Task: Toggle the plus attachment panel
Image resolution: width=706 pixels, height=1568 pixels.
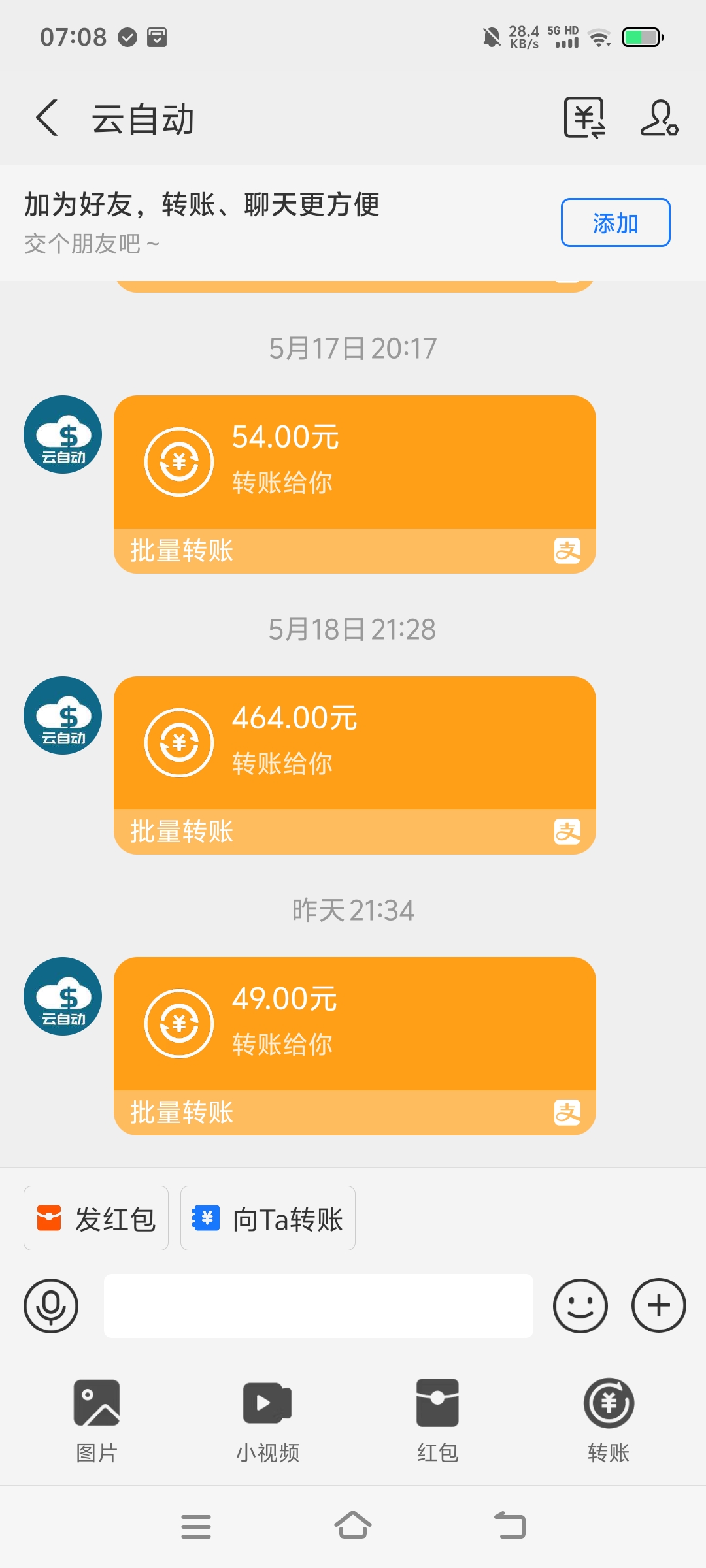Action: pos(659,1306)
